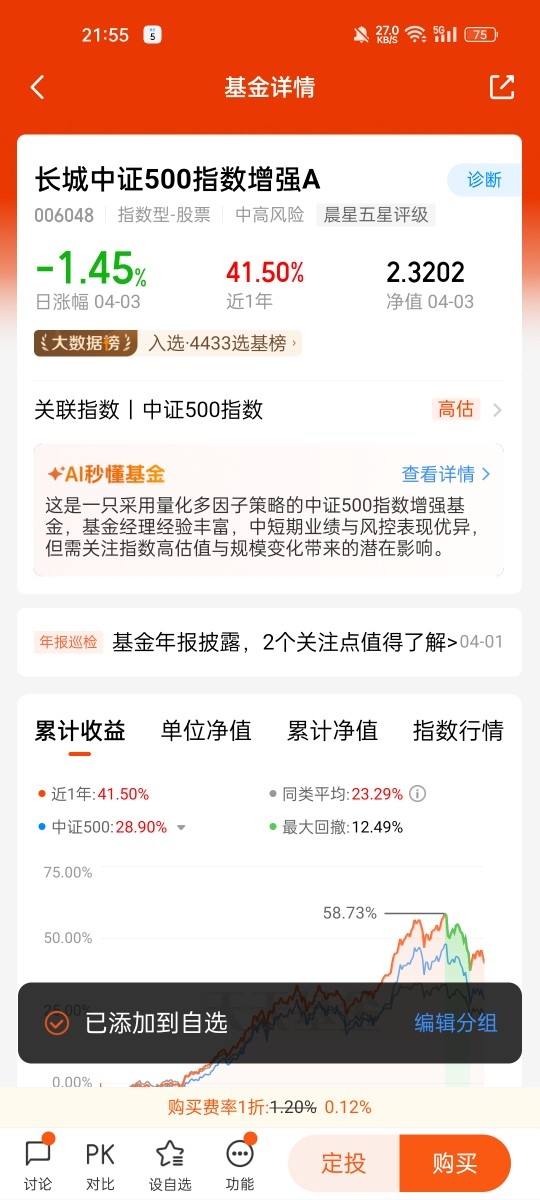540x1200 pixels.
Task: Switch to the 单位净值 tab
Action: 206,731
